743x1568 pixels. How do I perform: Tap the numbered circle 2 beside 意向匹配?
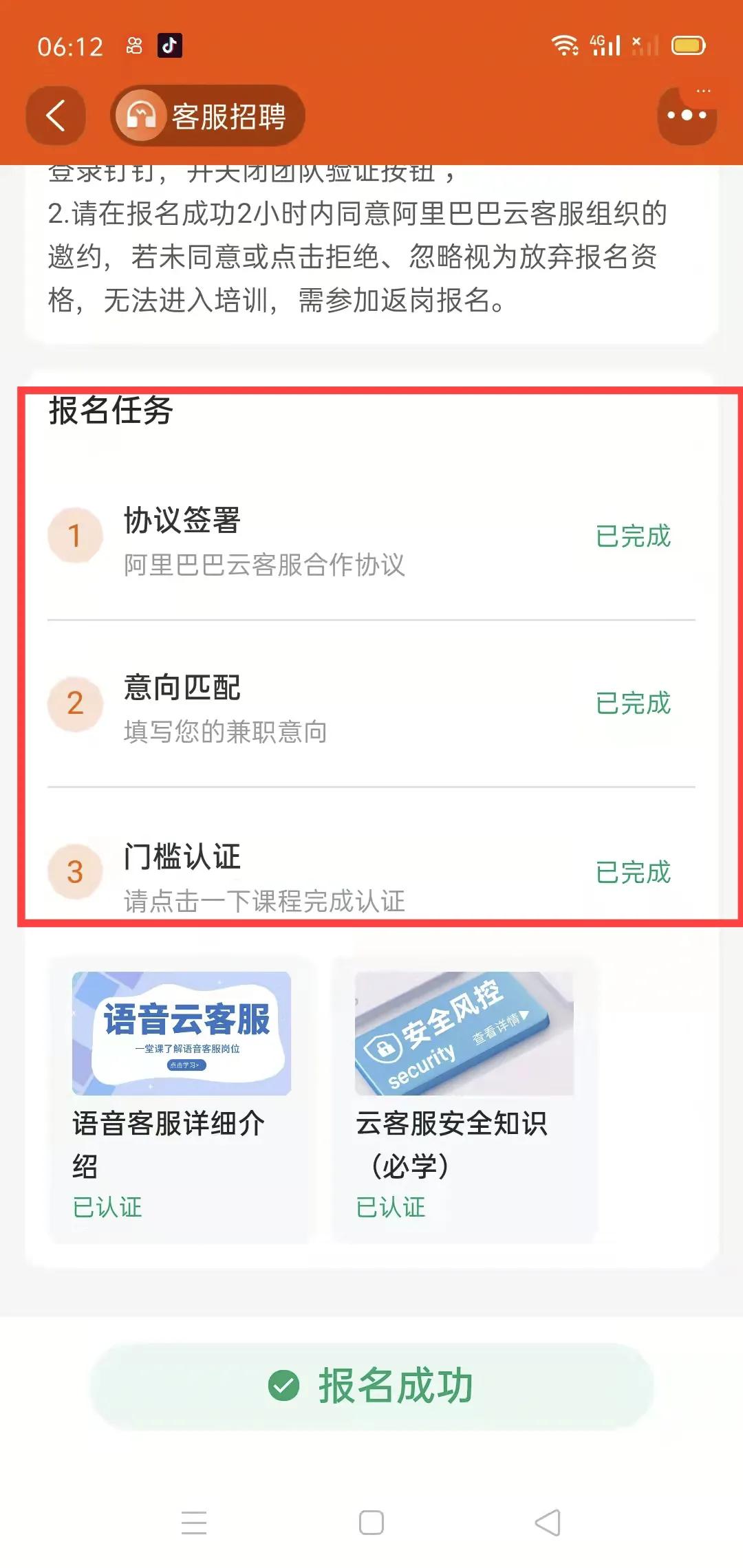pos(76,703)
